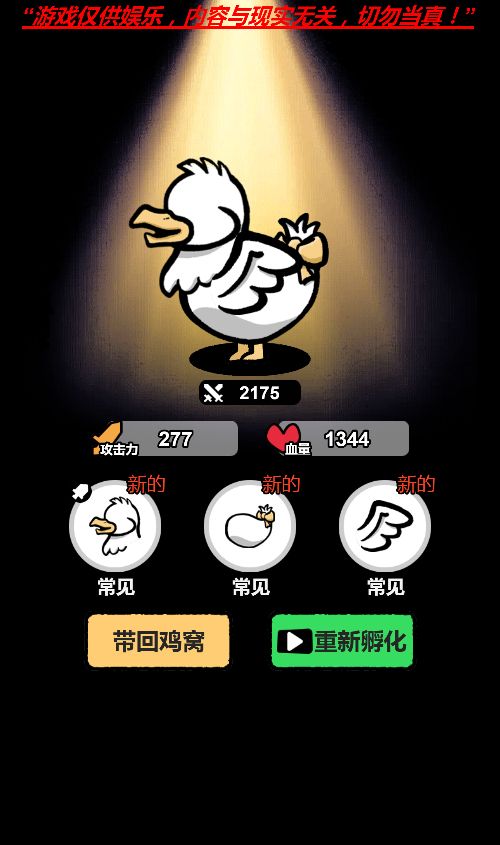Select the new egg-shaped body part

tap(250, 526)
